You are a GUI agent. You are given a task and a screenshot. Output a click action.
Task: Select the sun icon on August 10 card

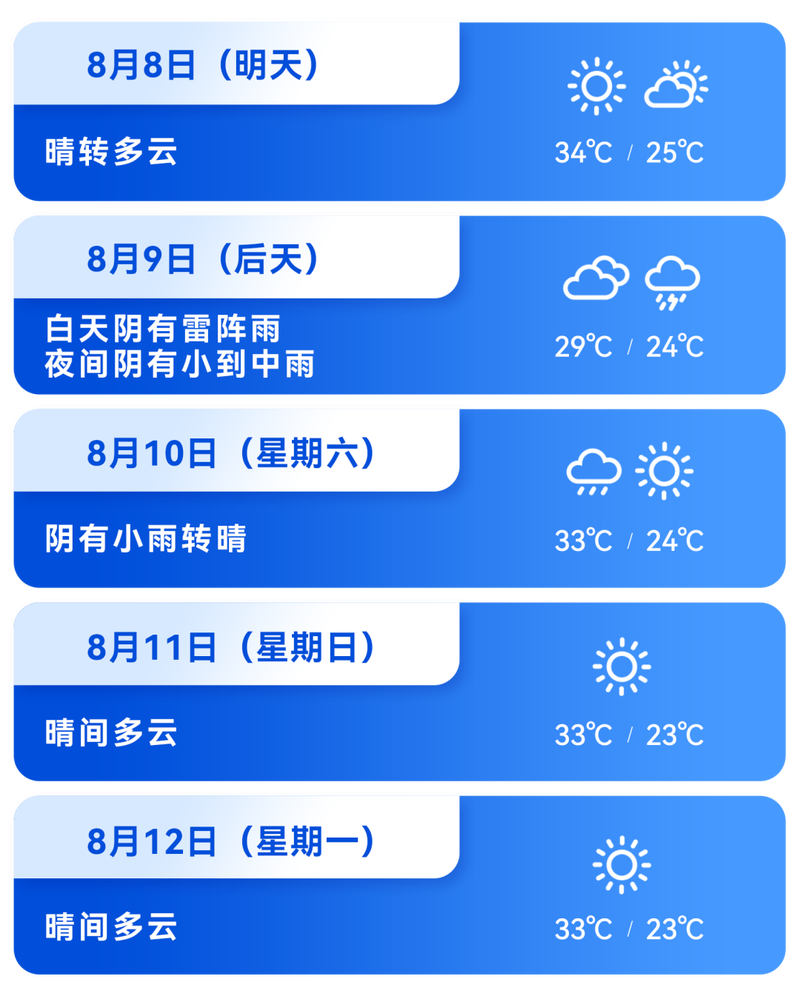coord(666,473)
